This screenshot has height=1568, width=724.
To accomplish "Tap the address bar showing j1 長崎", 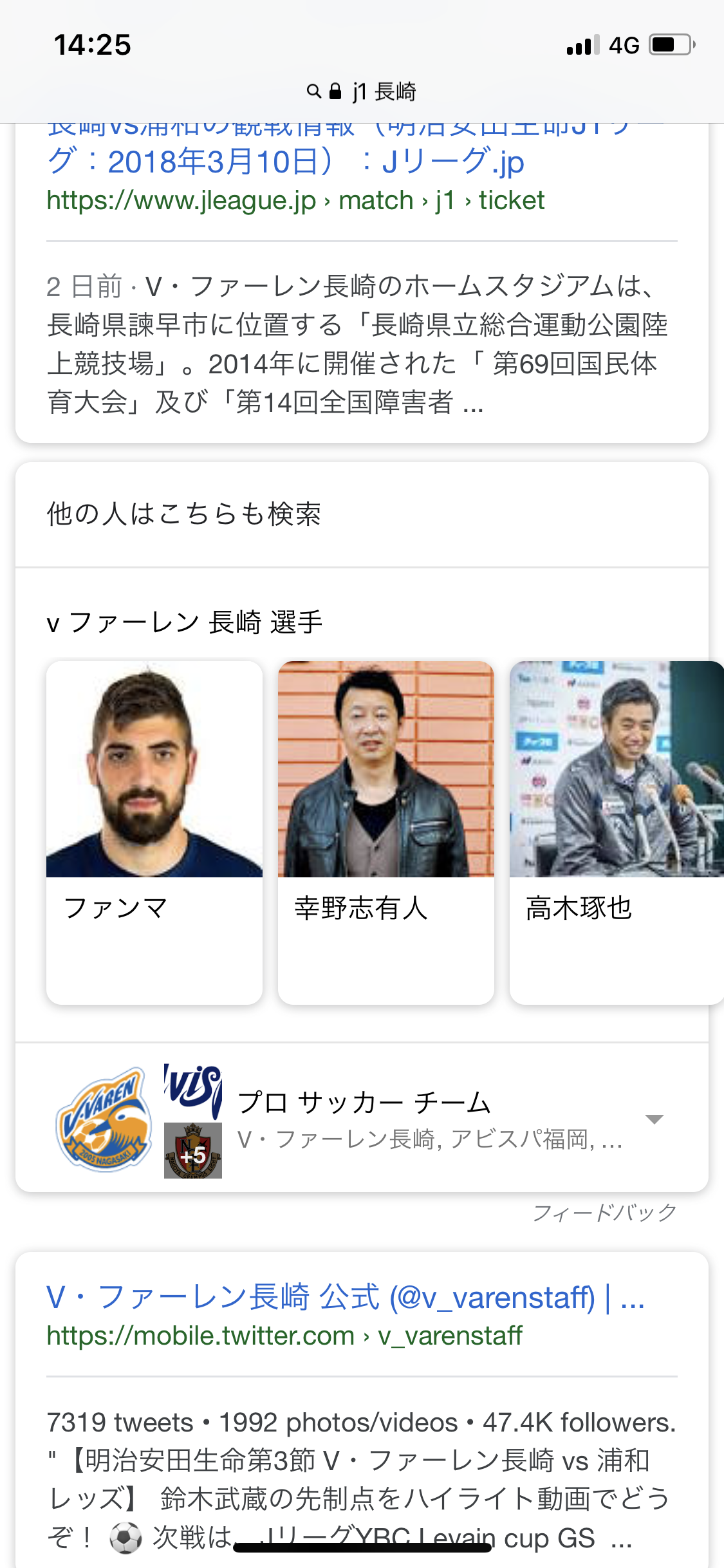I will [362, 91].
